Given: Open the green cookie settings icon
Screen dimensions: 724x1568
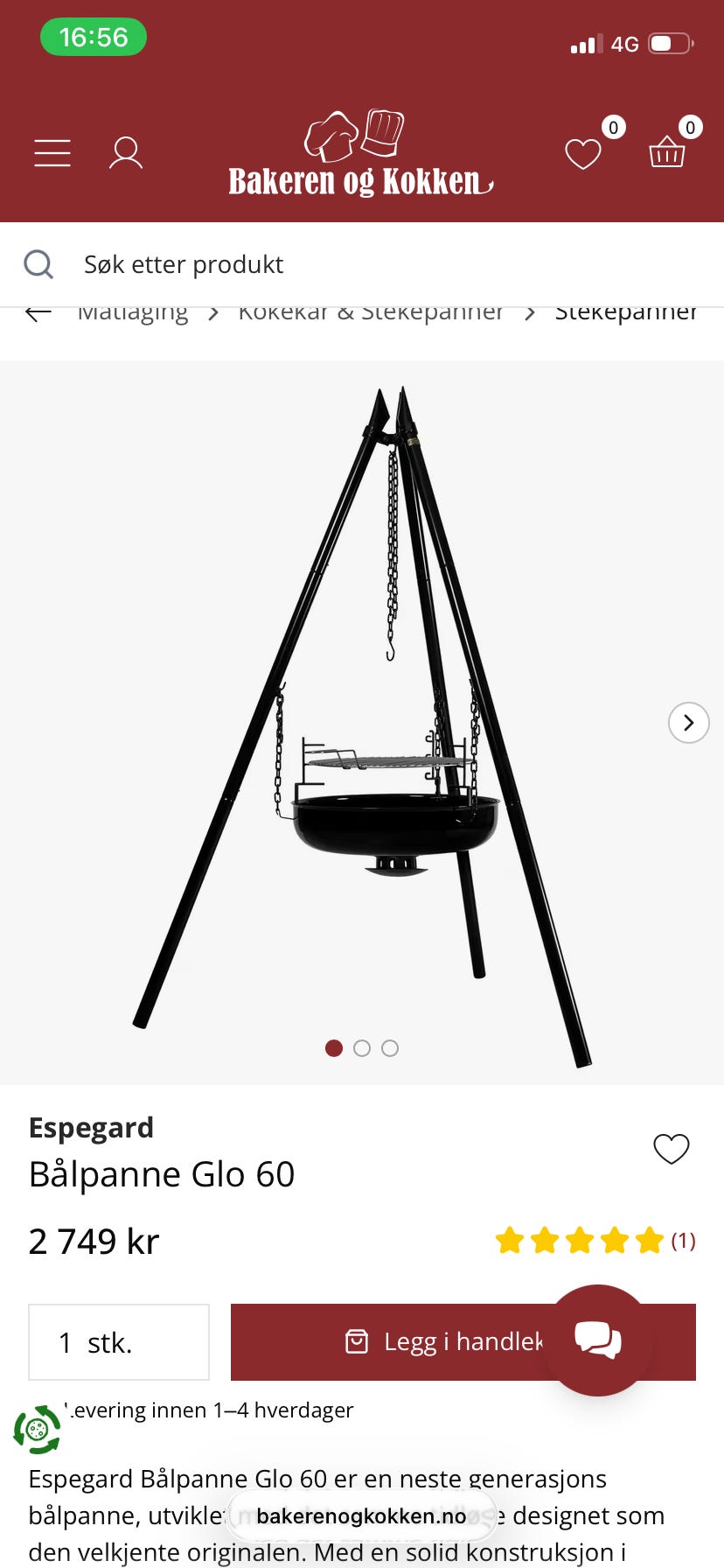Looking at the screenshot, I should coord(37,1430).
